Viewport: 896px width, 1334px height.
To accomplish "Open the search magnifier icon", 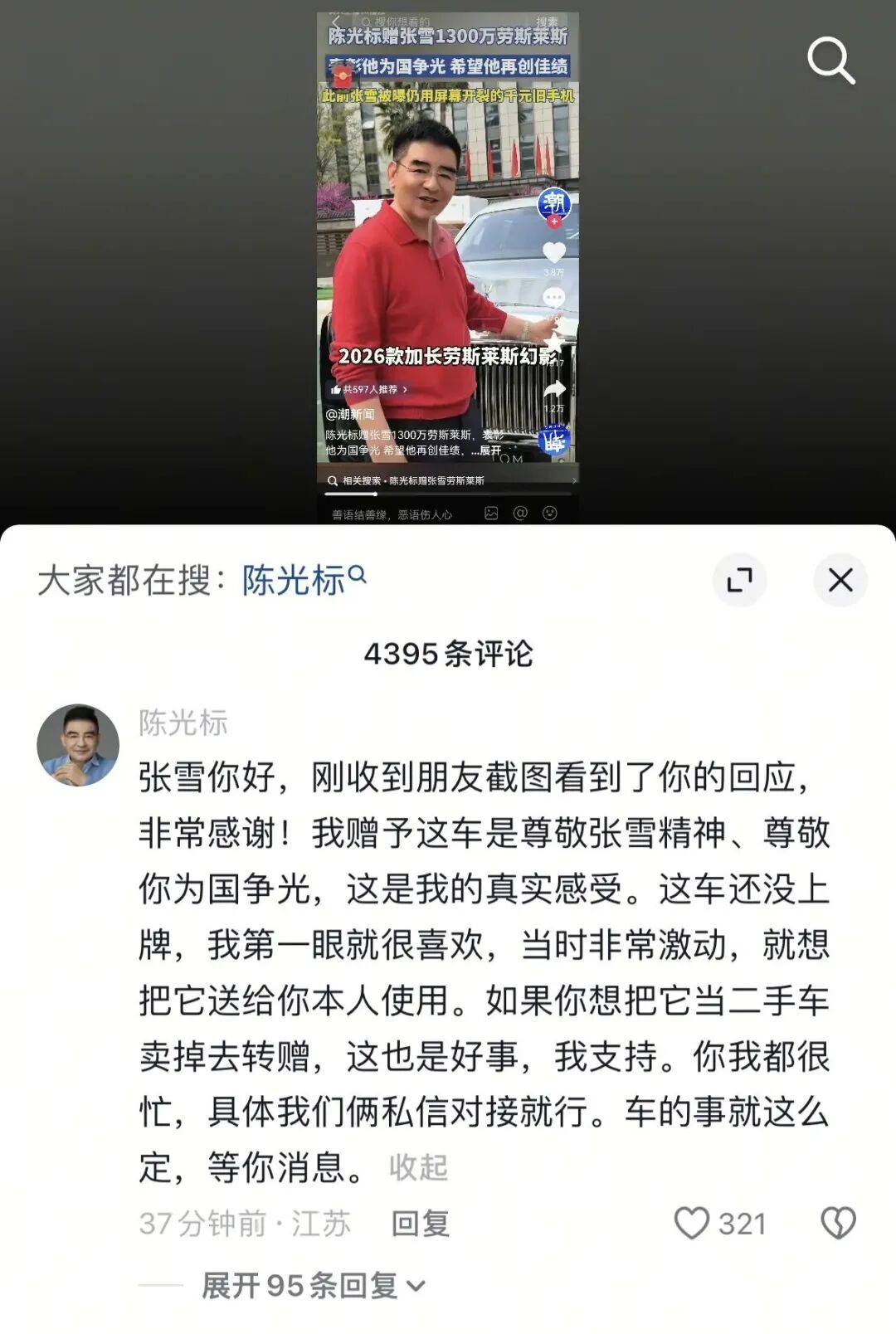I will [x=830, y=60].
